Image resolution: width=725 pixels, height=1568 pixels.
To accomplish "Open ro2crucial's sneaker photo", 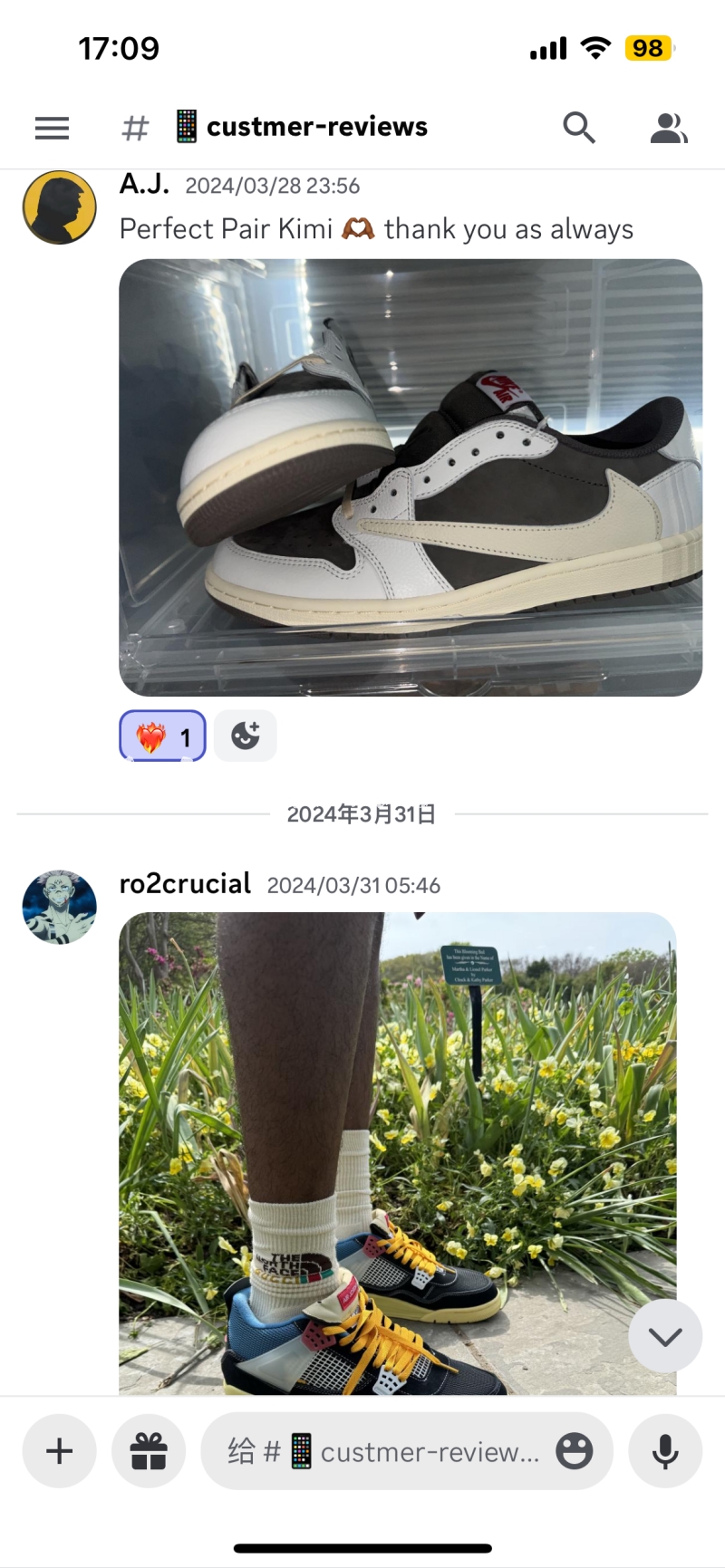I will coord(397,1152).
